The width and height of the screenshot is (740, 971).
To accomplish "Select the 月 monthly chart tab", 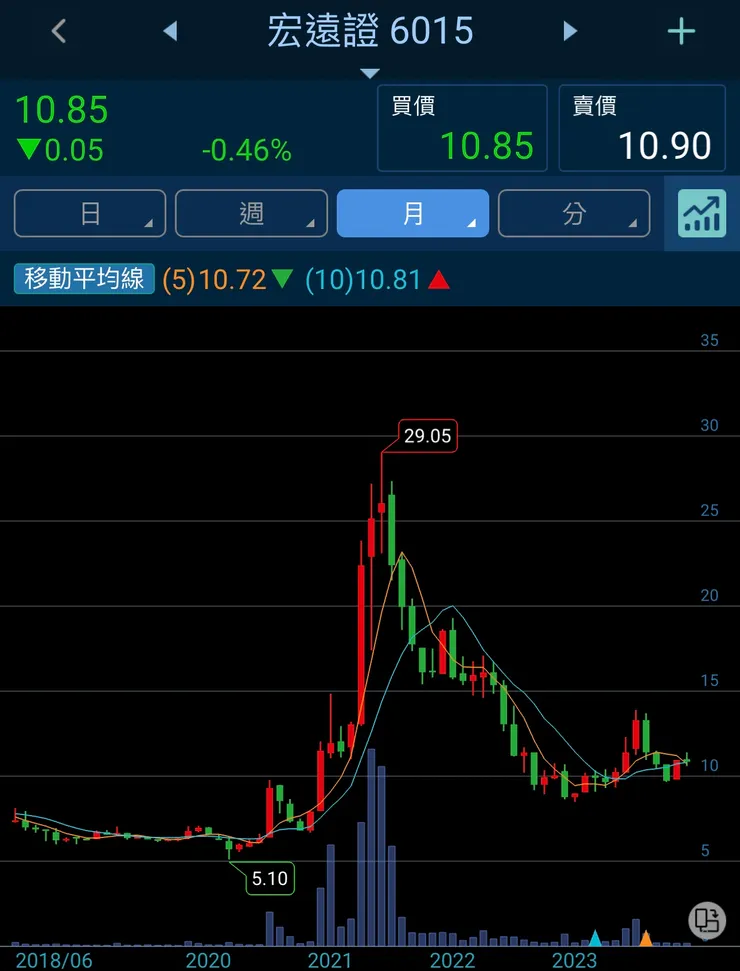I will pos(412,213).
